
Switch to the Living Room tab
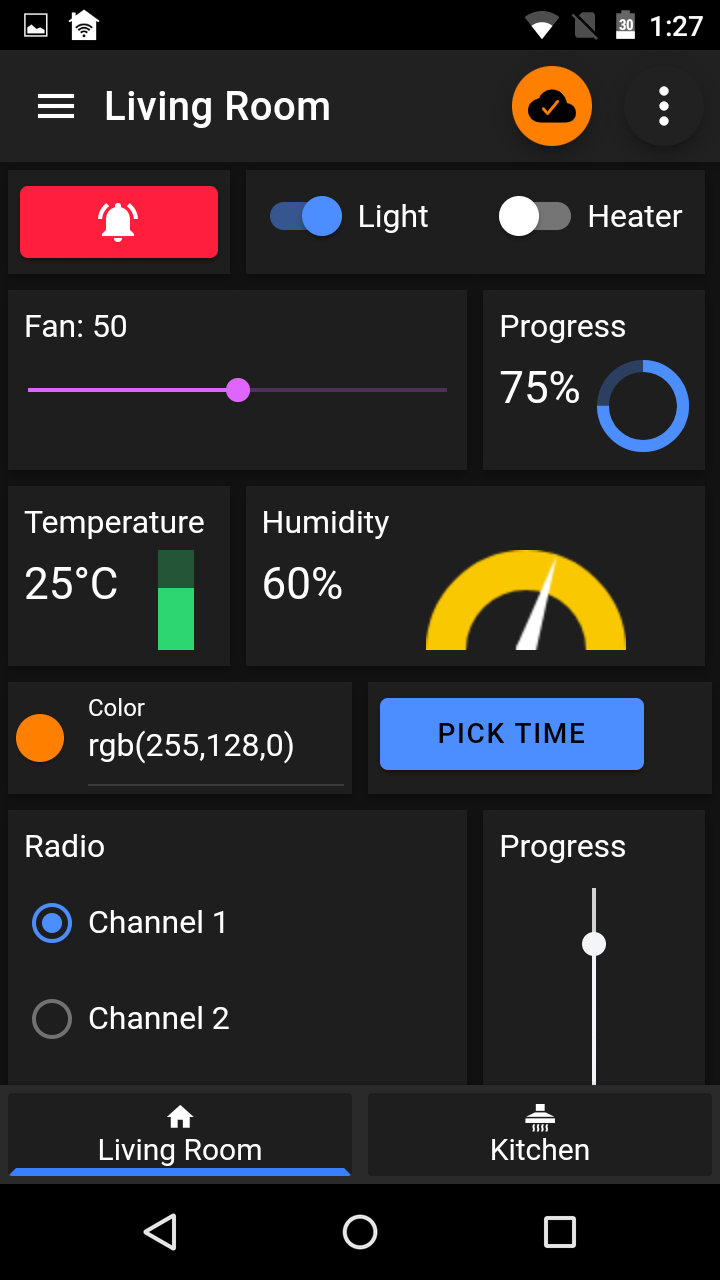180,1134
